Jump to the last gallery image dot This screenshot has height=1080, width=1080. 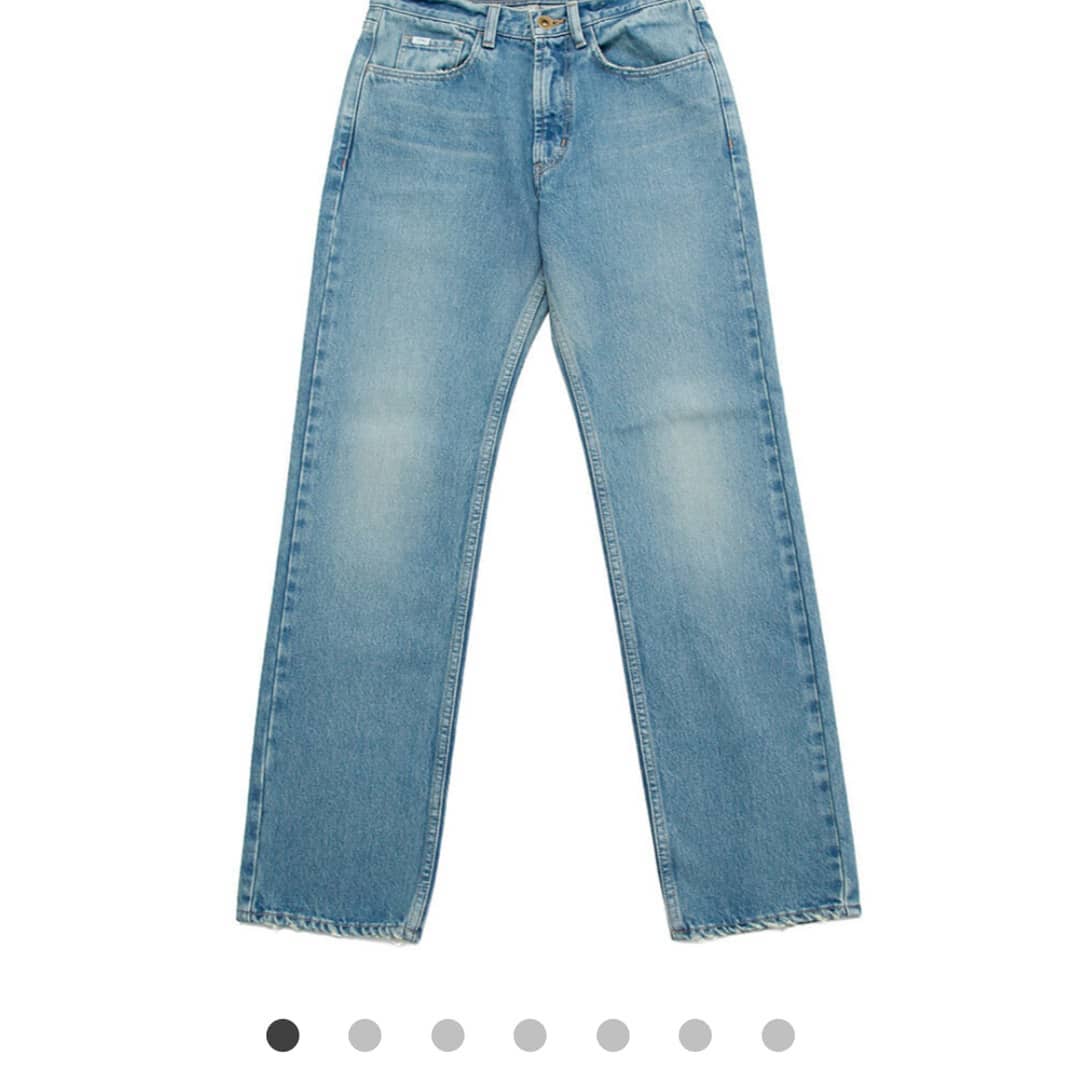coord(778,1035)
